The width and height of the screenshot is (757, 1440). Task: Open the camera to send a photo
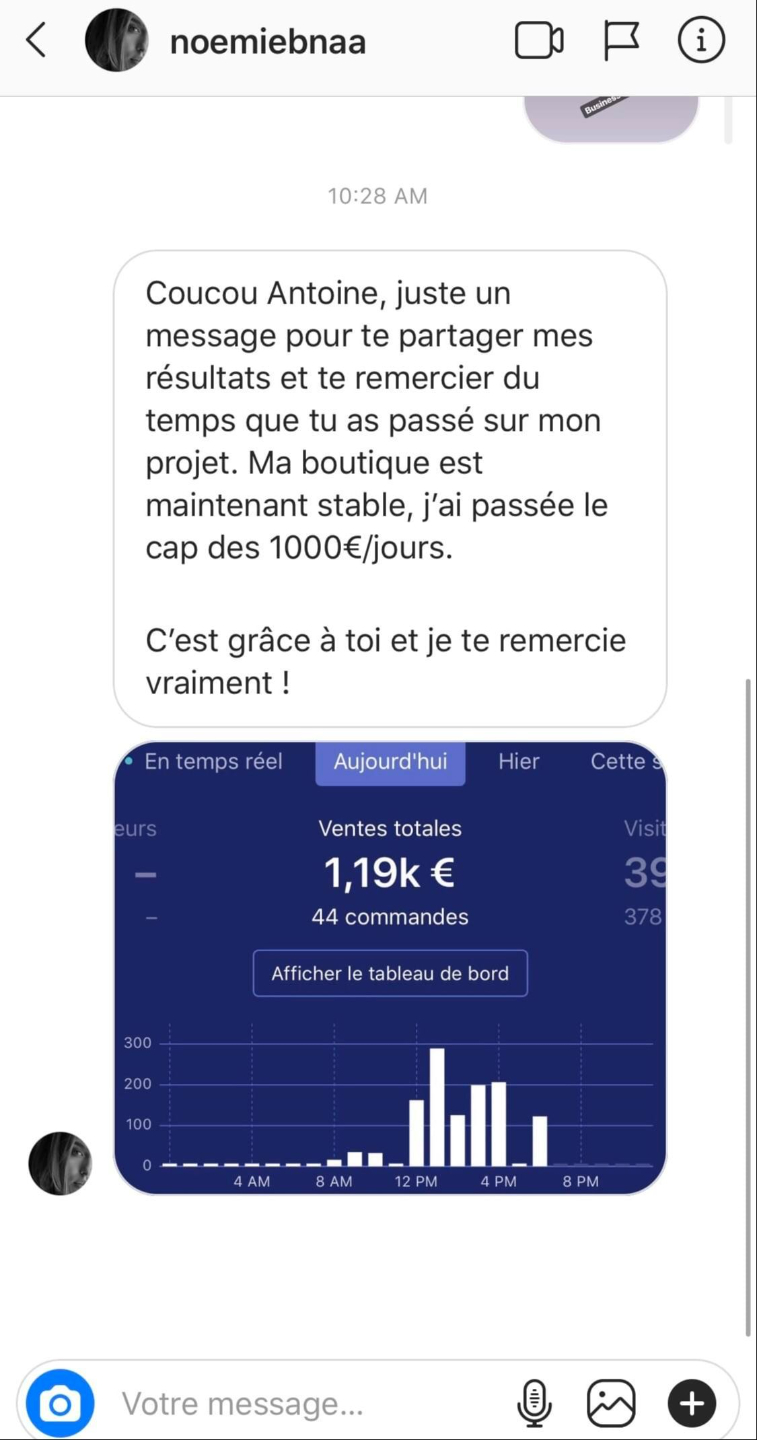point(60,1404)
